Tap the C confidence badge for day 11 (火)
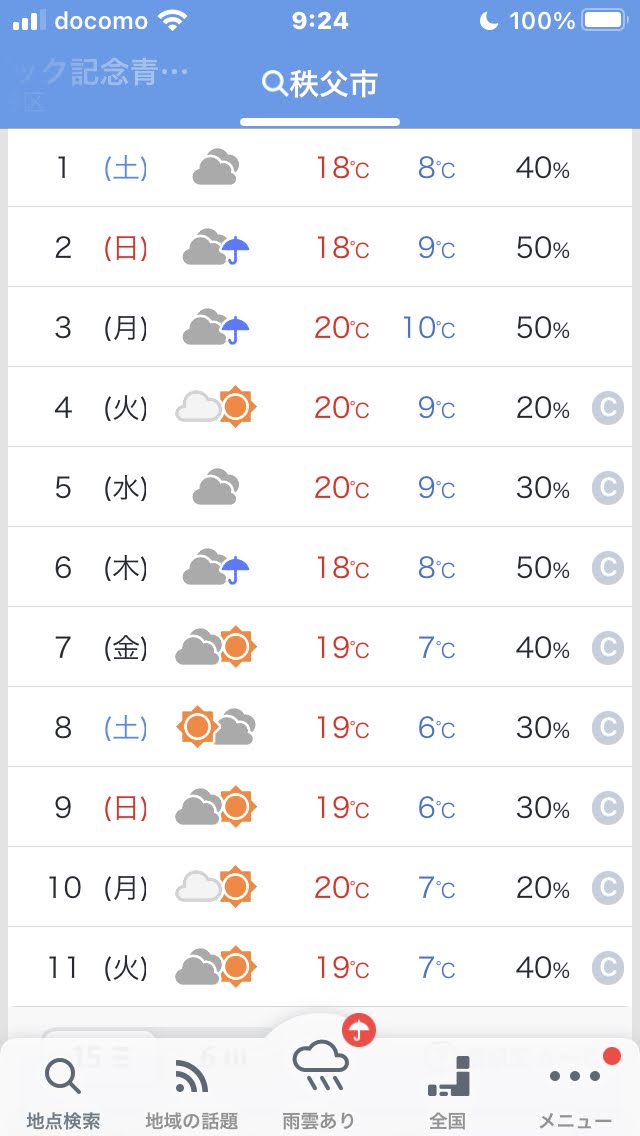 coord(607,967)
